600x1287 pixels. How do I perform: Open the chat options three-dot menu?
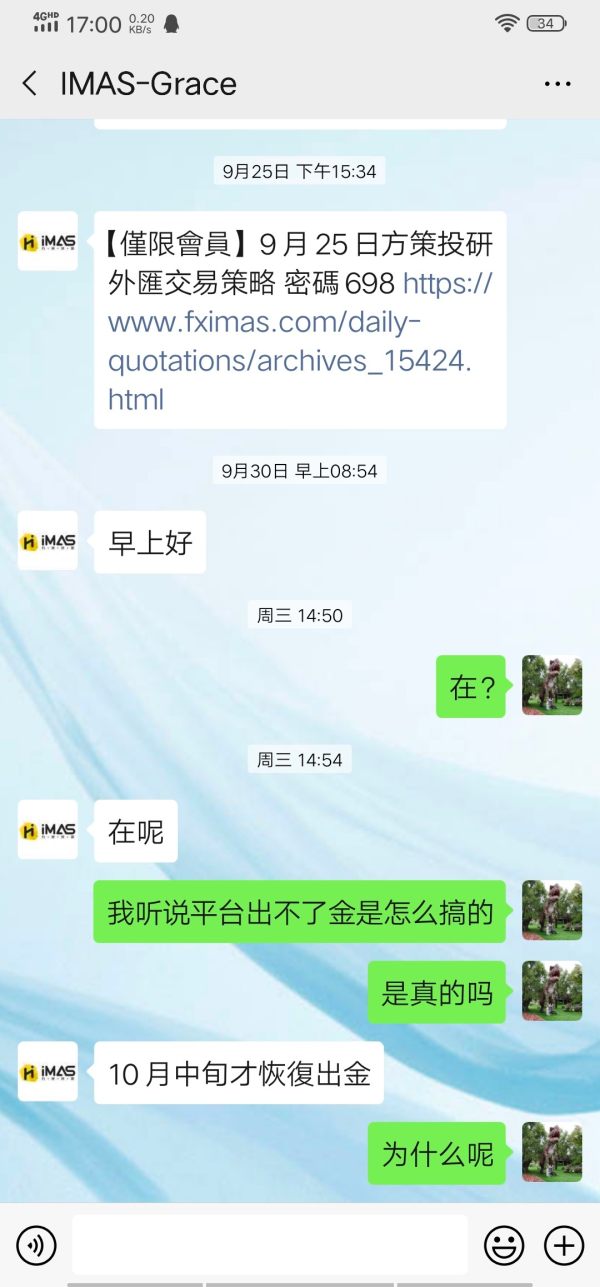pyautogui.click(x=557, y=84)
